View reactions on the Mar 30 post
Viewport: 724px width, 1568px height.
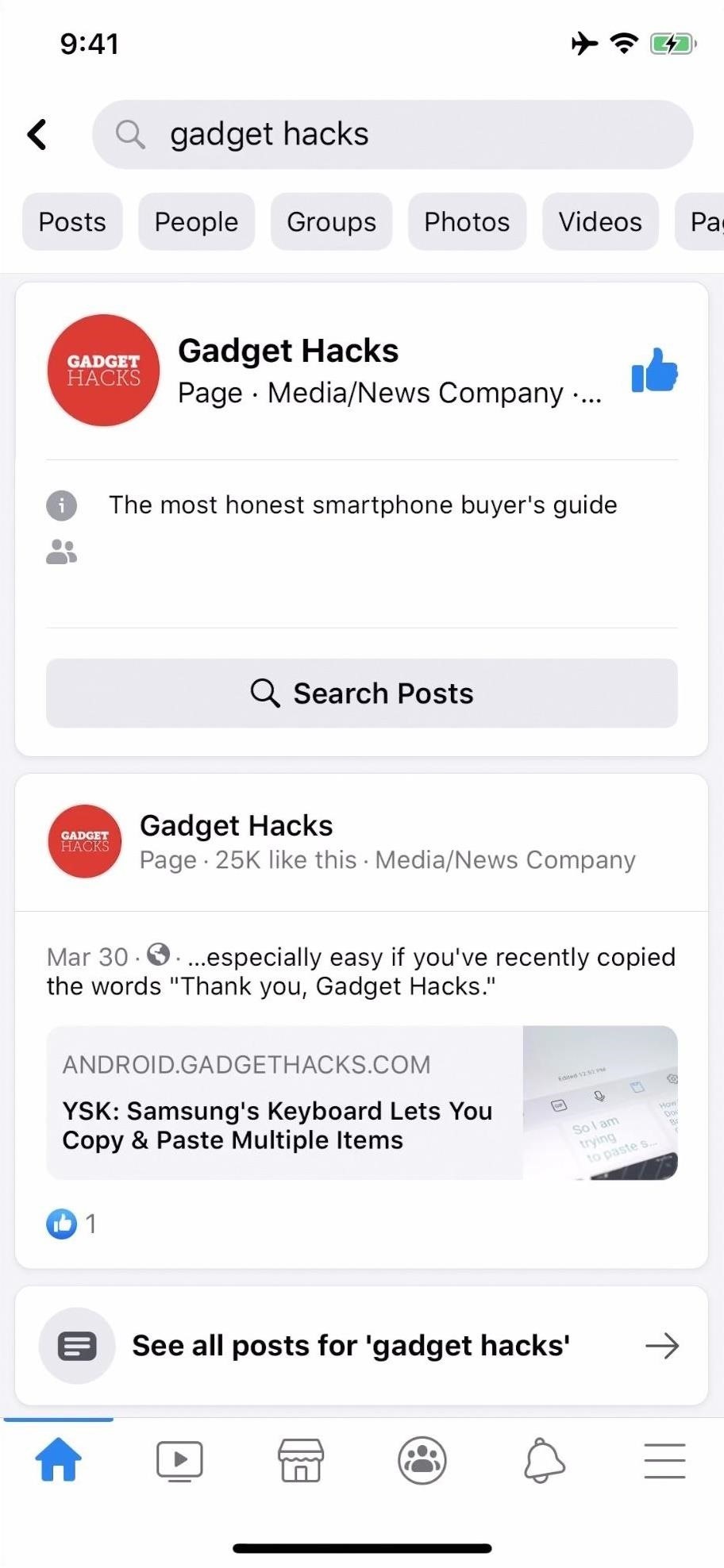pos(71,1224)
